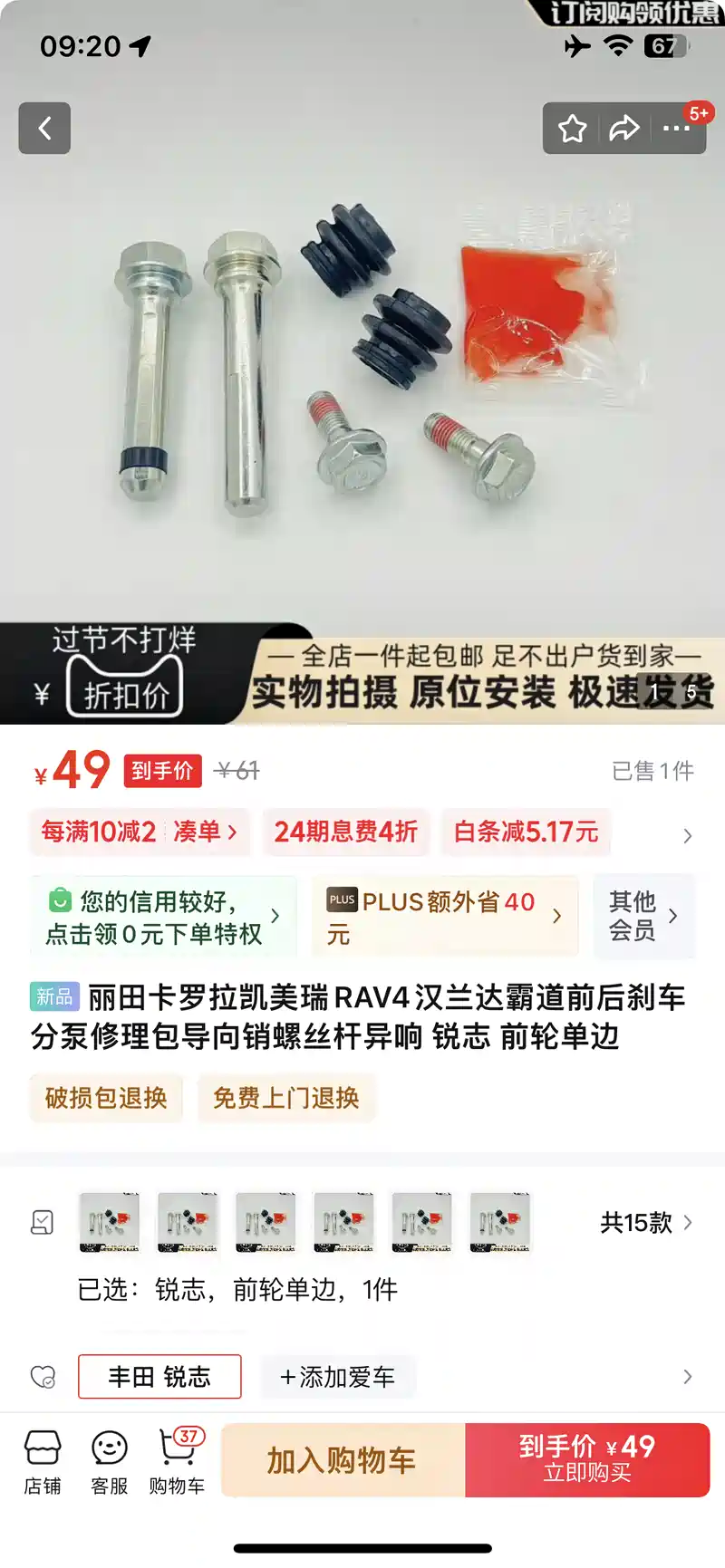Select the 丰田 锐志 vehicle chip

pyautogui.click(x=159, y=1377)
